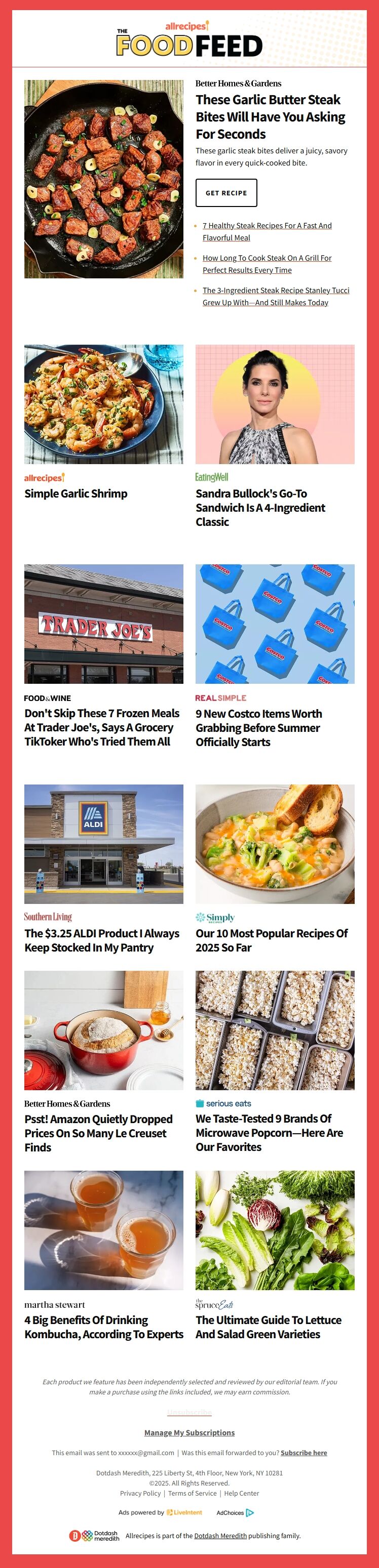
Task: Open the Kombucha benefits article
Action: coord(103,1327)
